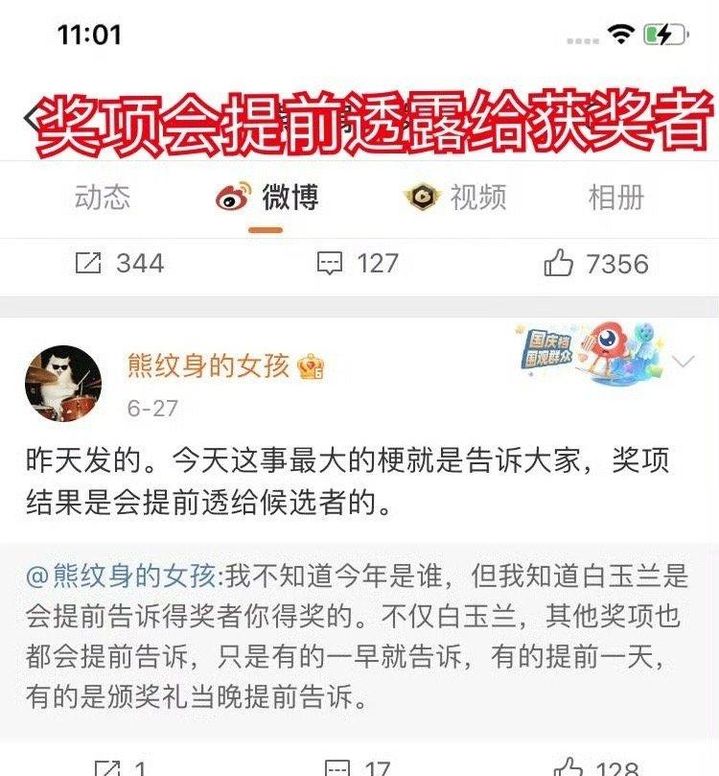This screenshot has height=776, width=719.
Task: Tap the username 熊纹身的女孩 on the post
Action: pos(208,366)
